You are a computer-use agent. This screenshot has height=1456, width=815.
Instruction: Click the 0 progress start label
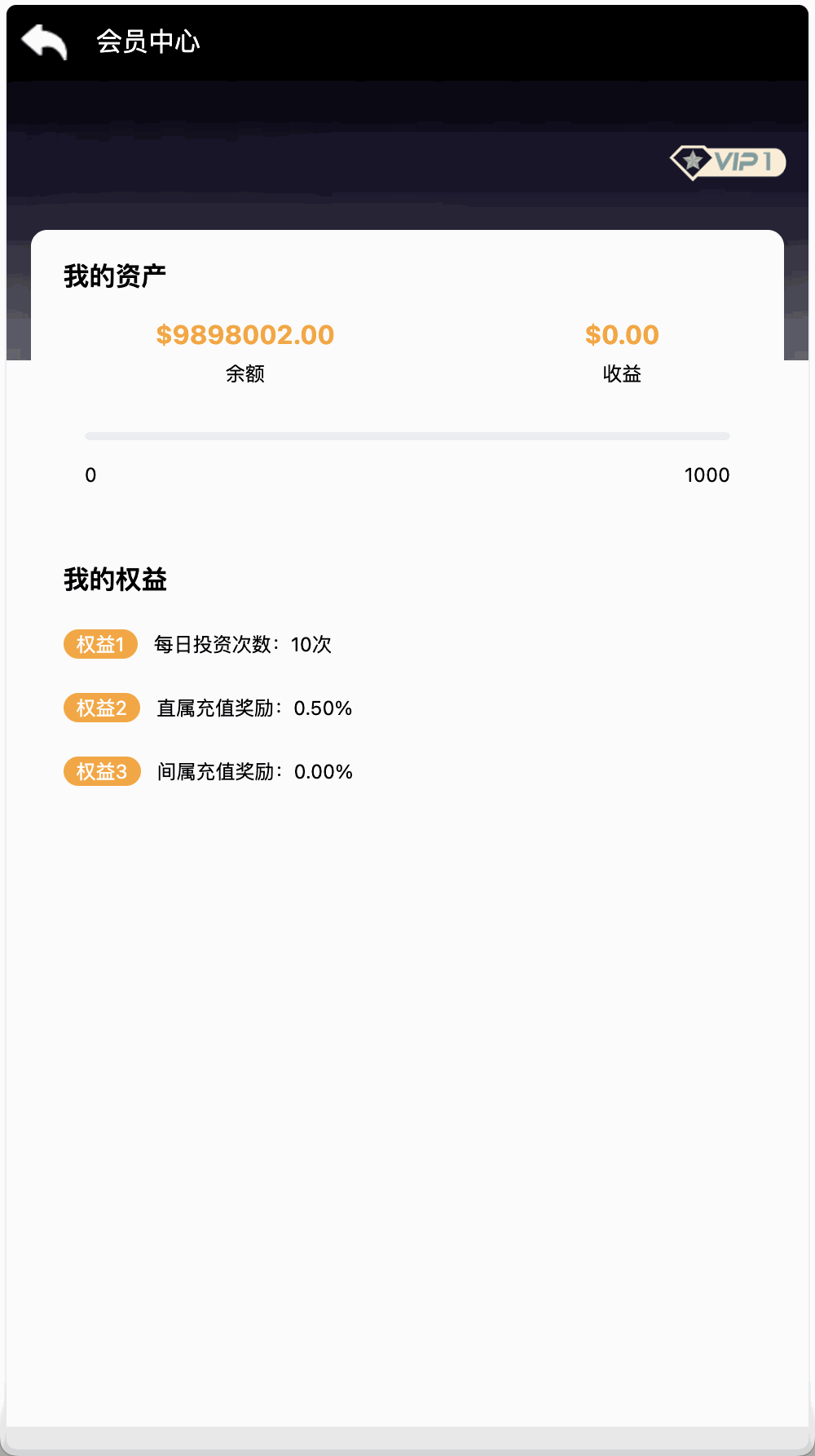[x=90, y=474]
